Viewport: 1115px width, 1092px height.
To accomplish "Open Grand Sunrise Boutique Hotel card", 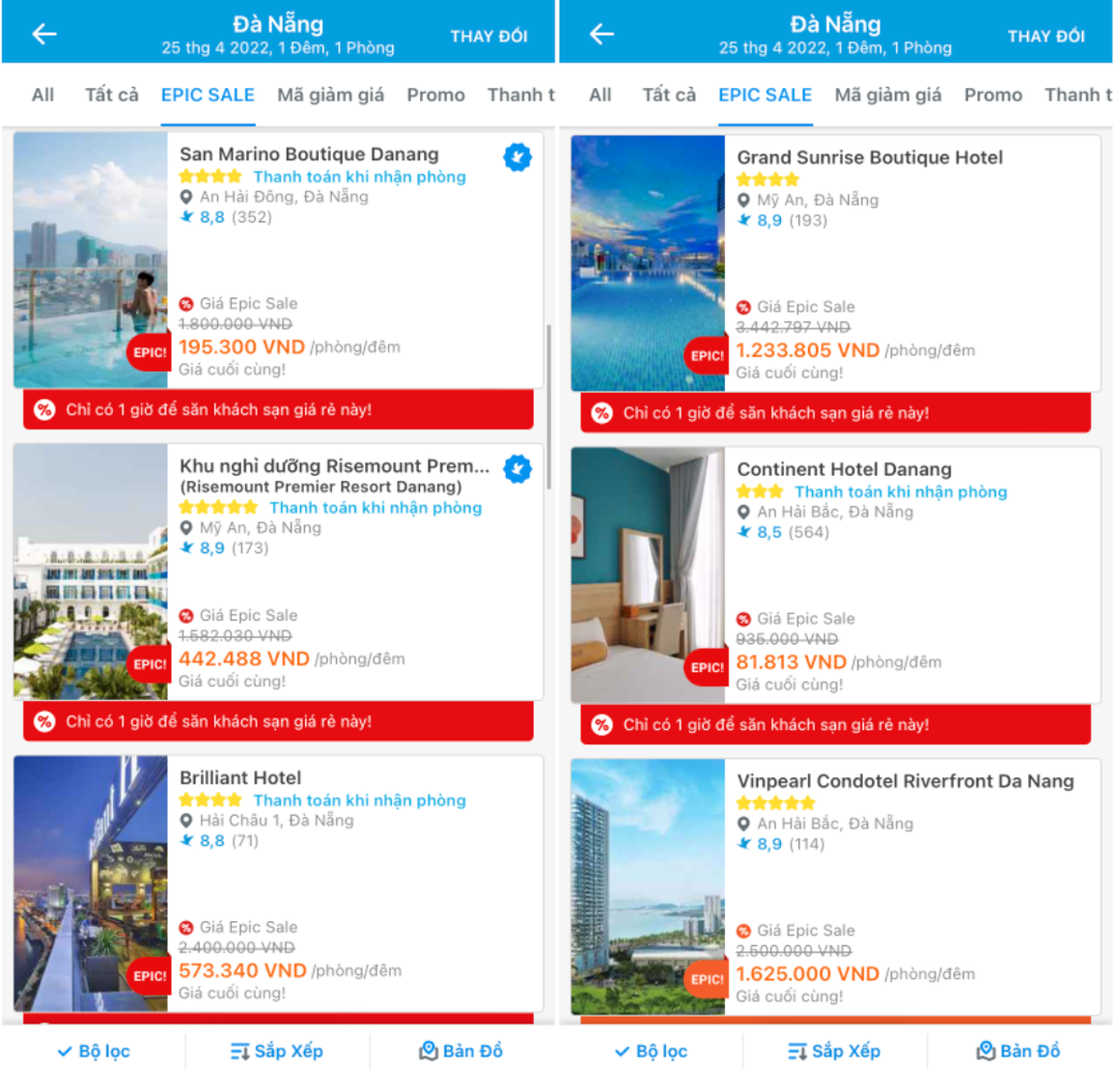I will point(869,157).
